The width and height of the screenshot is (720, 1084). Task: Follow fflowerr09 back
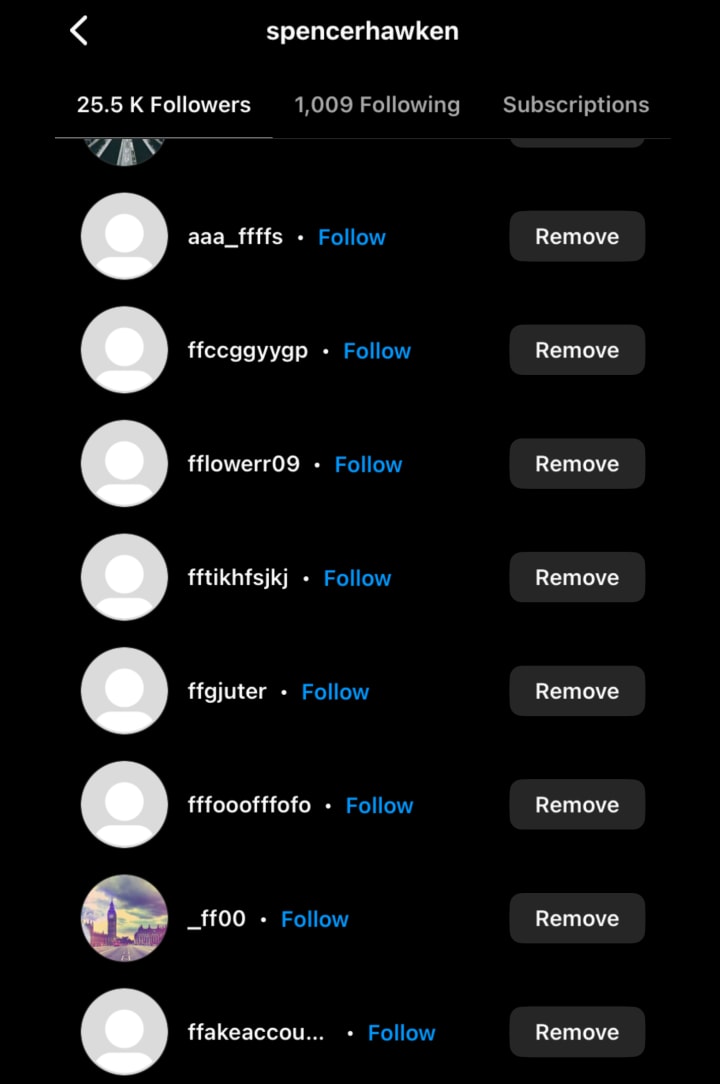[368, 464]
